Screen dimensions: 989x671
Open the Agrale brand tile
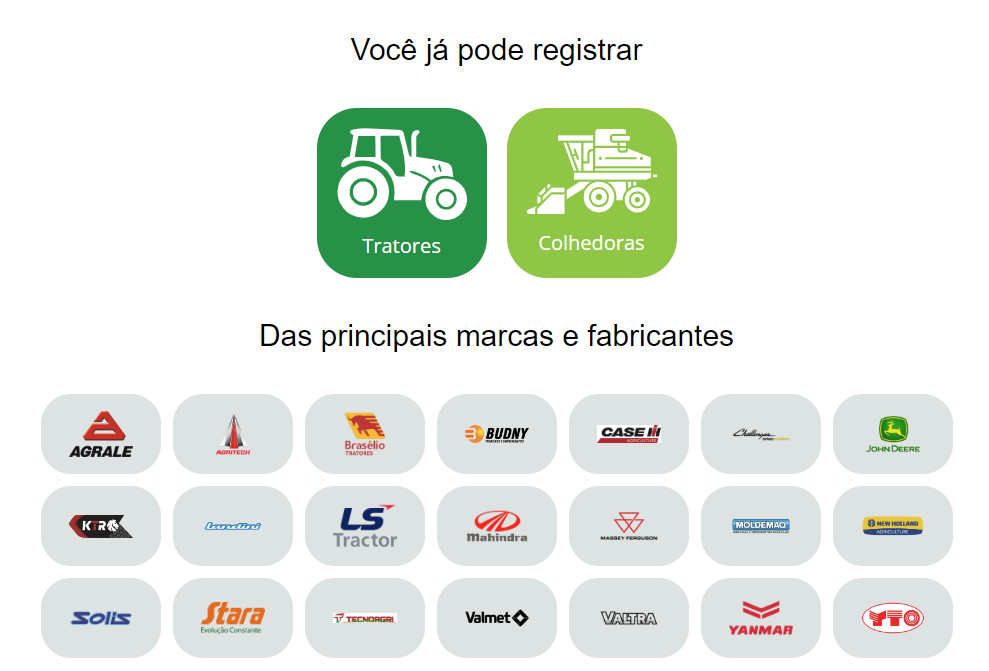point(101,434)
